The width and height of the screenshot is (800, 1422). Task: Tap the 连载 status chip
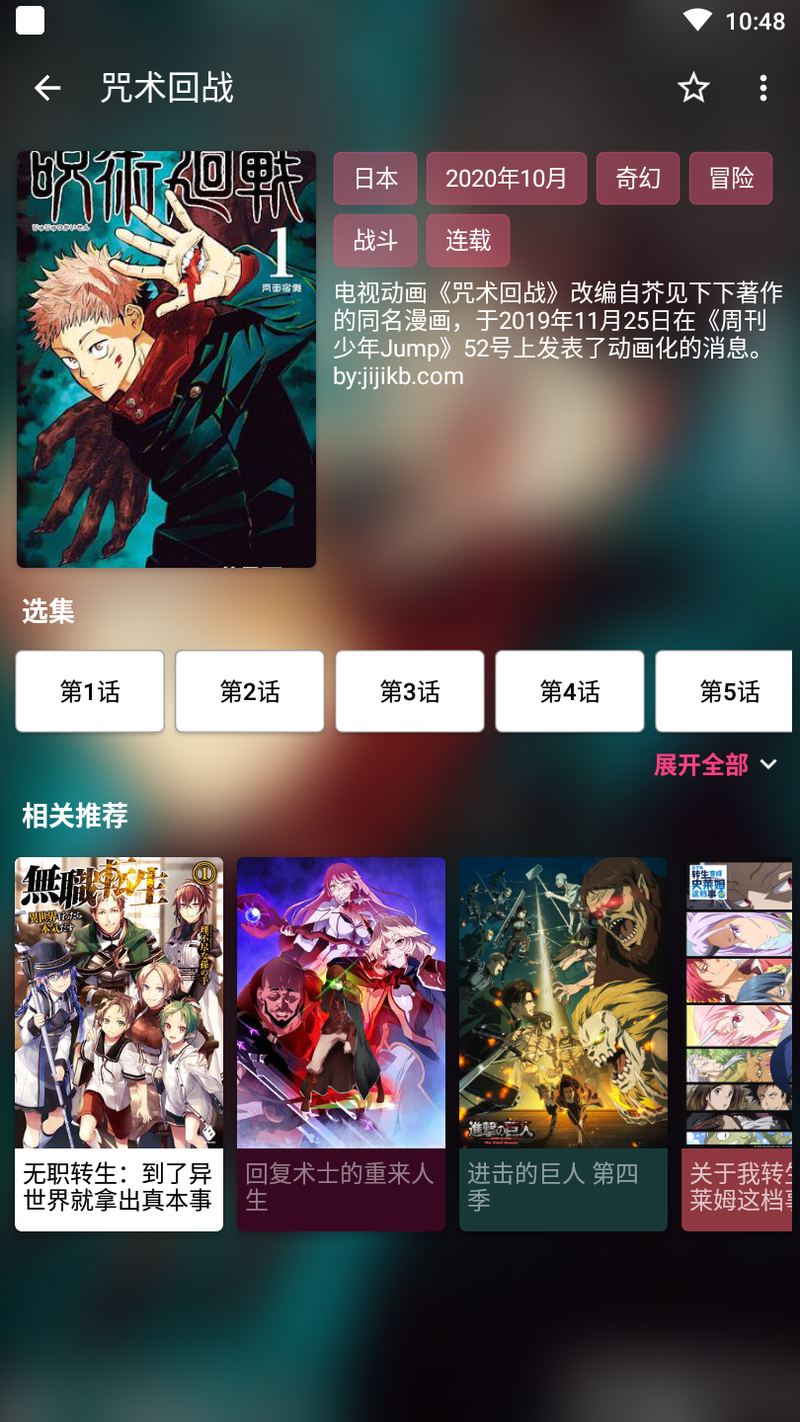click(x=468, y=240)
